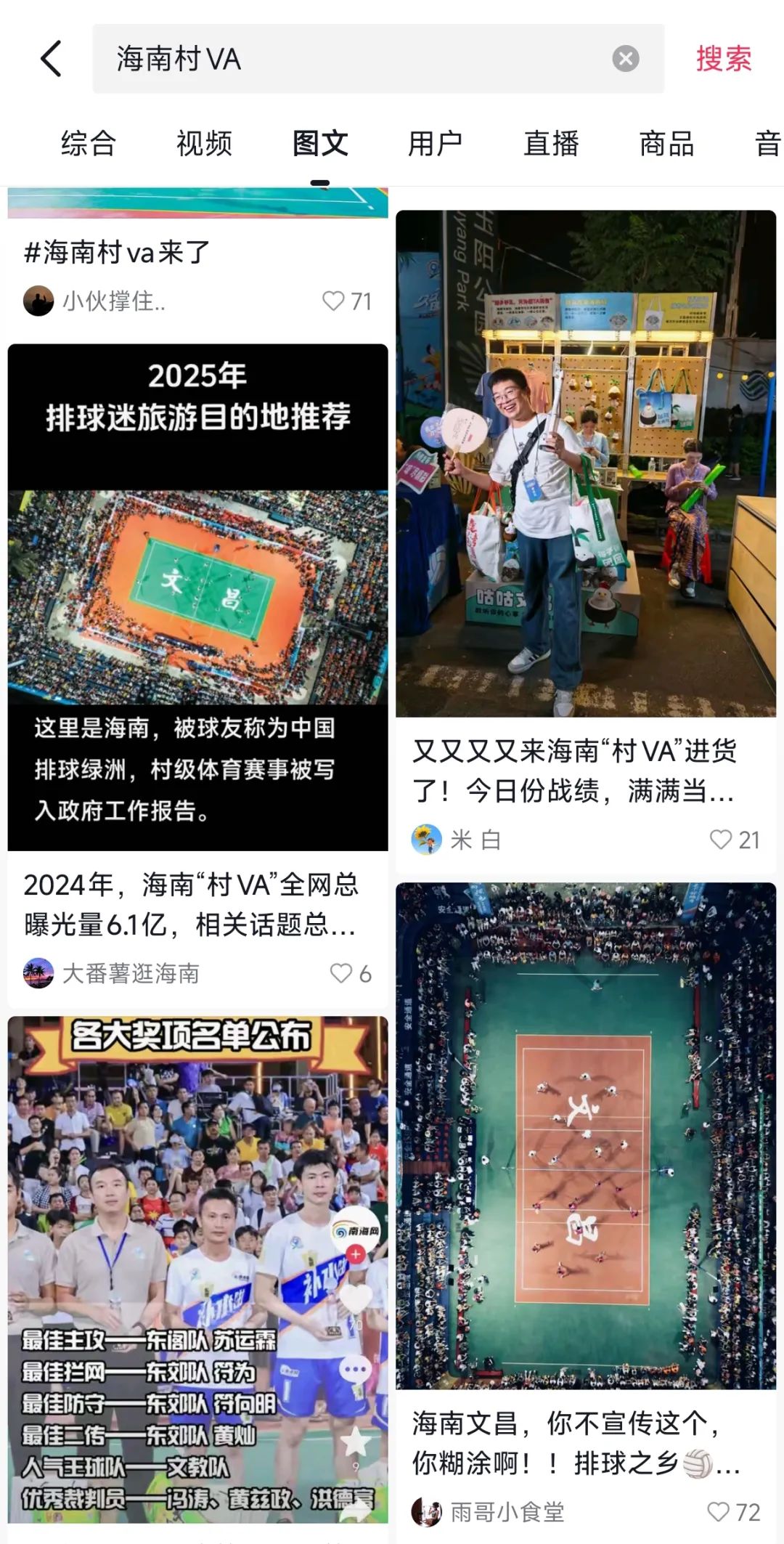Switch to the 商品 tab
Viewport: 784px width, 1544px height.
tap(666, 143)
